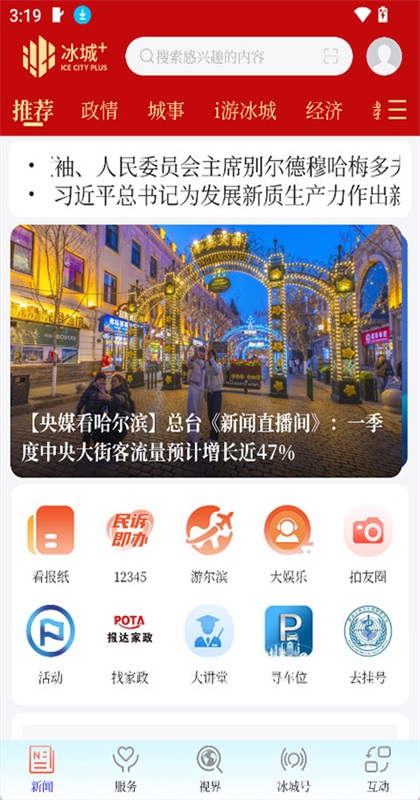This screenshot has height=800, width=420.
Task: Switch to the 城事 tab
Action: [166, 111]
